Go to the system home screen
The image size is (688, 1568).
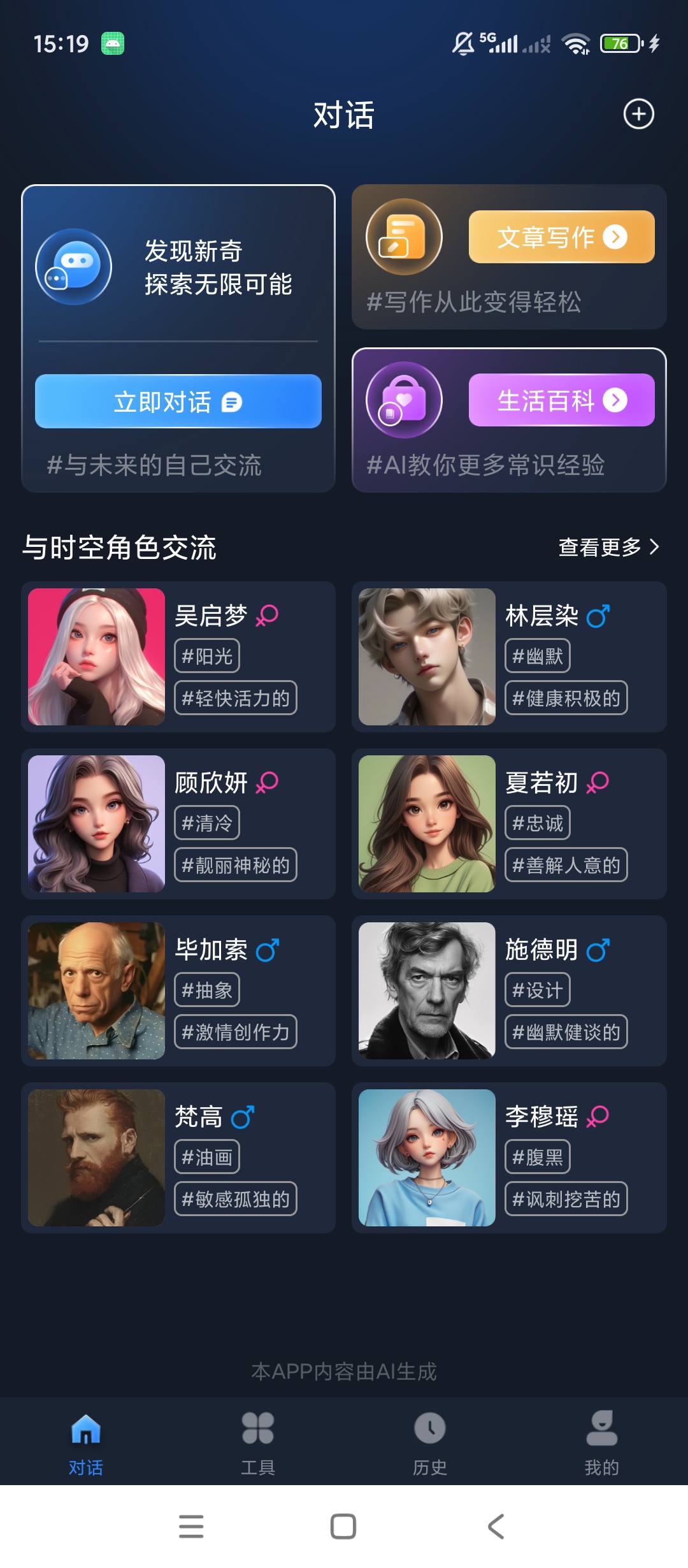pyautogui.click(x=343, y=1527)
